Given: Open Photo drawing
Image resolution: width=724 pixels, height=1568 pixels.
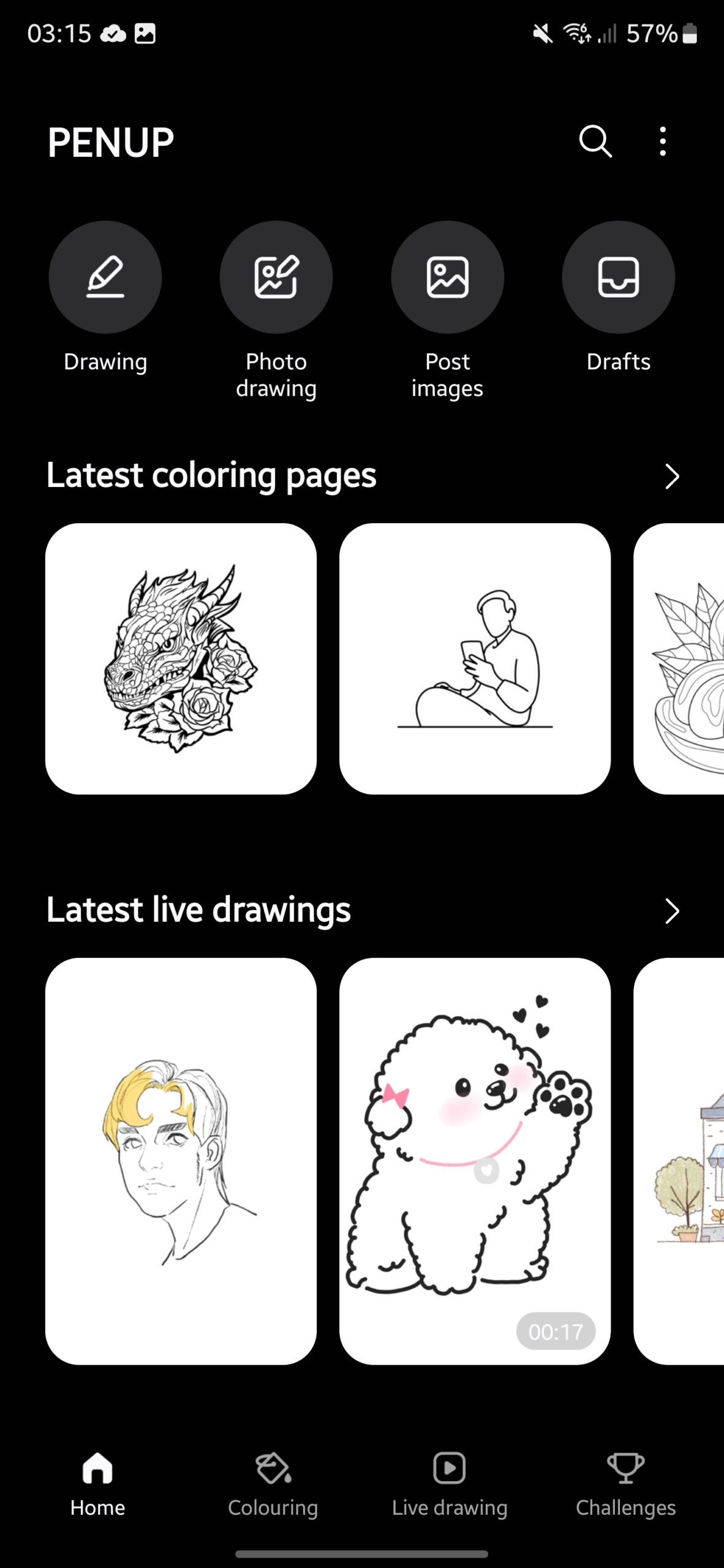Looking at the screenshot, I should tap(276, 277).
